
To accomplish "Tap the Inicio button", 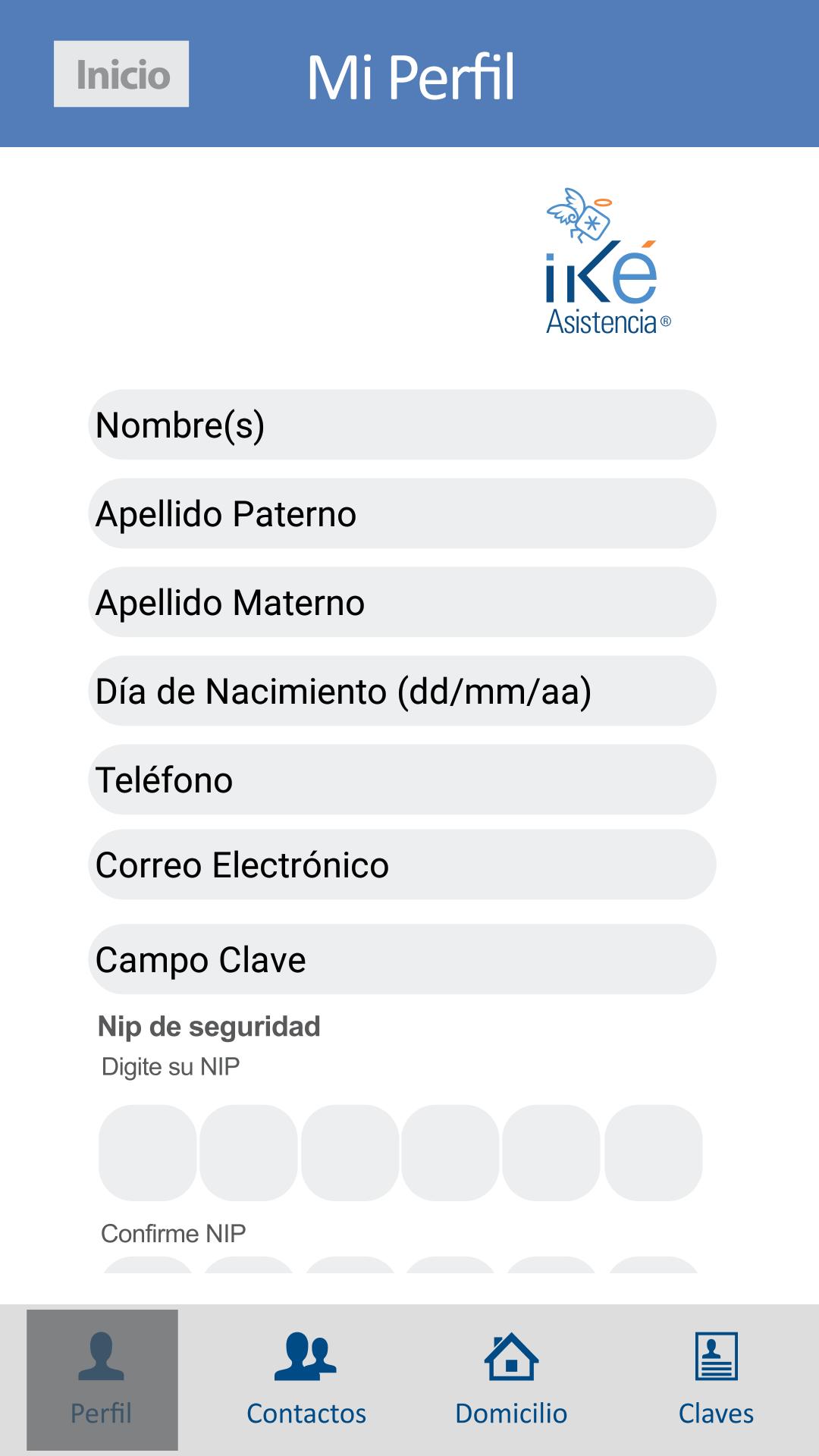I will click(121, 74).
